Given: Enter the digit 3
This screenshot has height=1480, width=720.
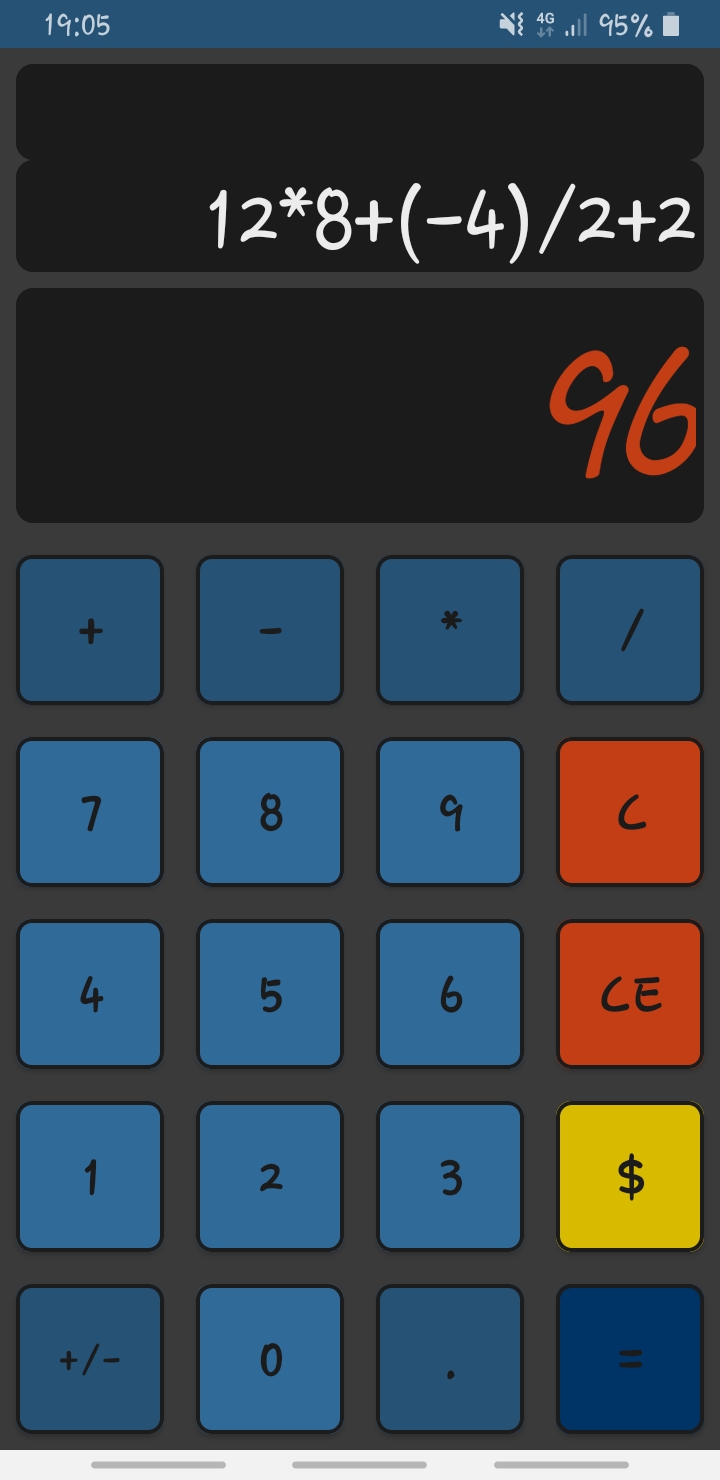Looking at the screenshot, I should (x=450, y=1176).
